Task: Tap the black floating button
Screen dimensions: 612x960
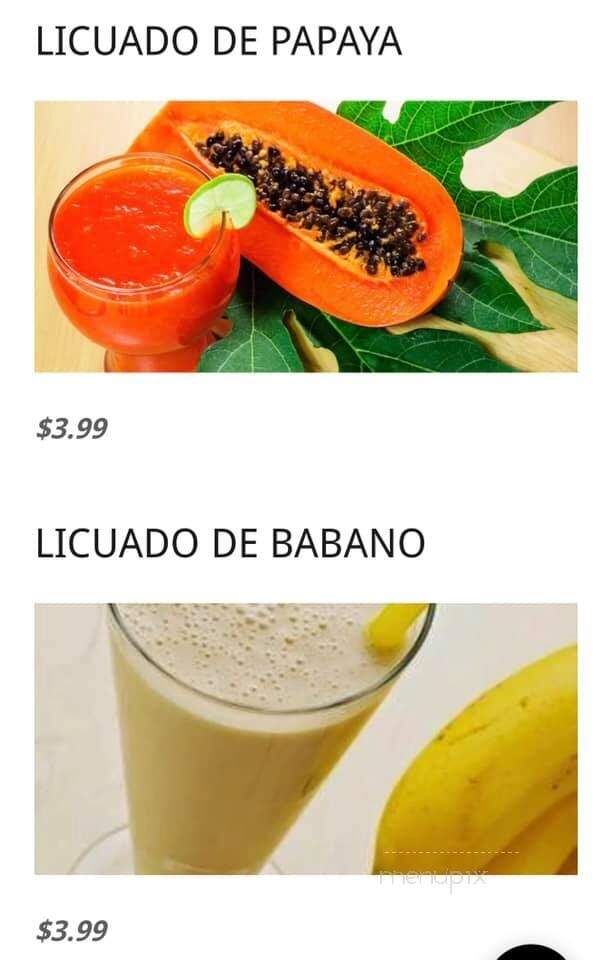Action: 531,952
